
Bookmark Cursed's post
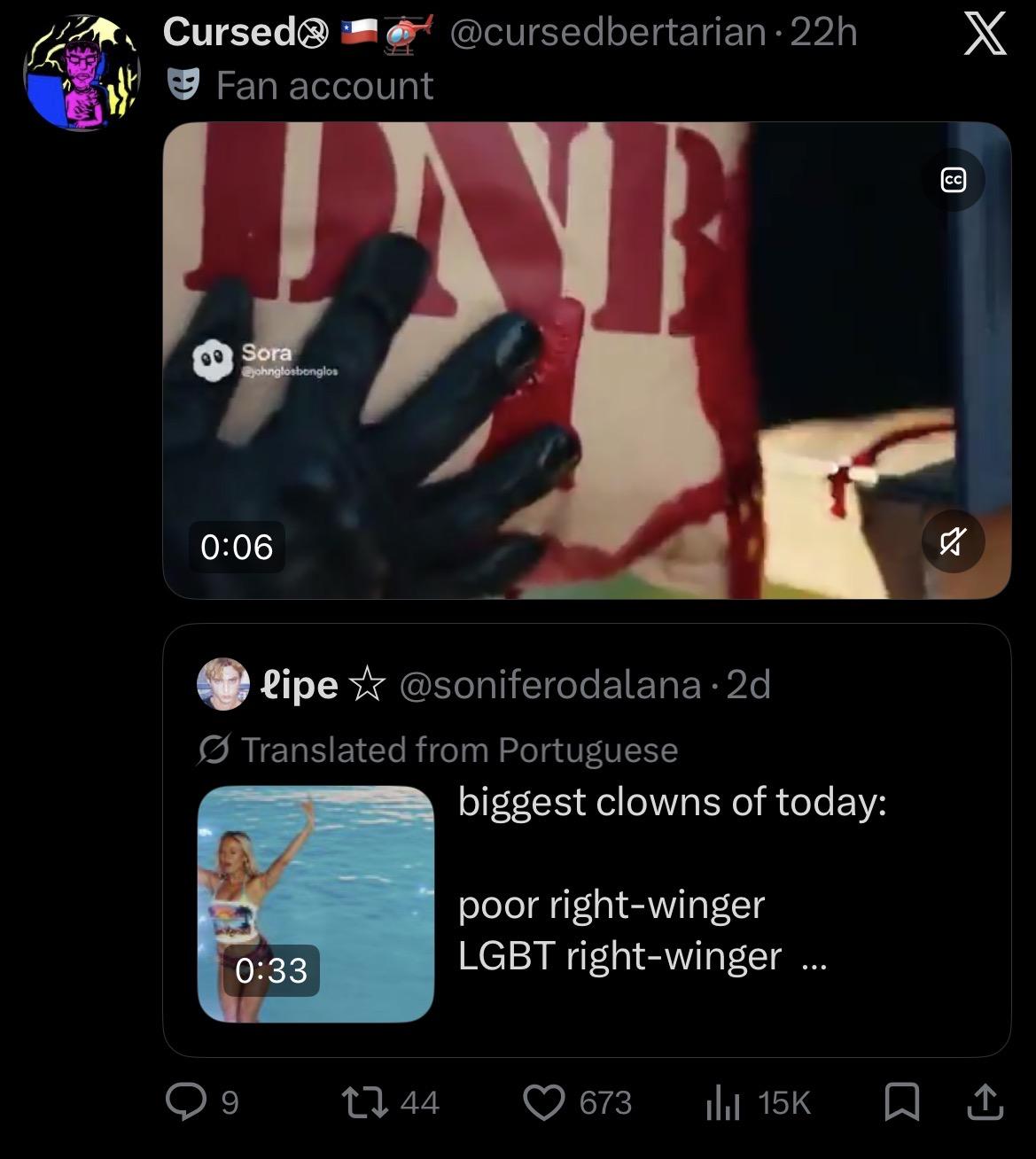click(x=901, y=1102)
